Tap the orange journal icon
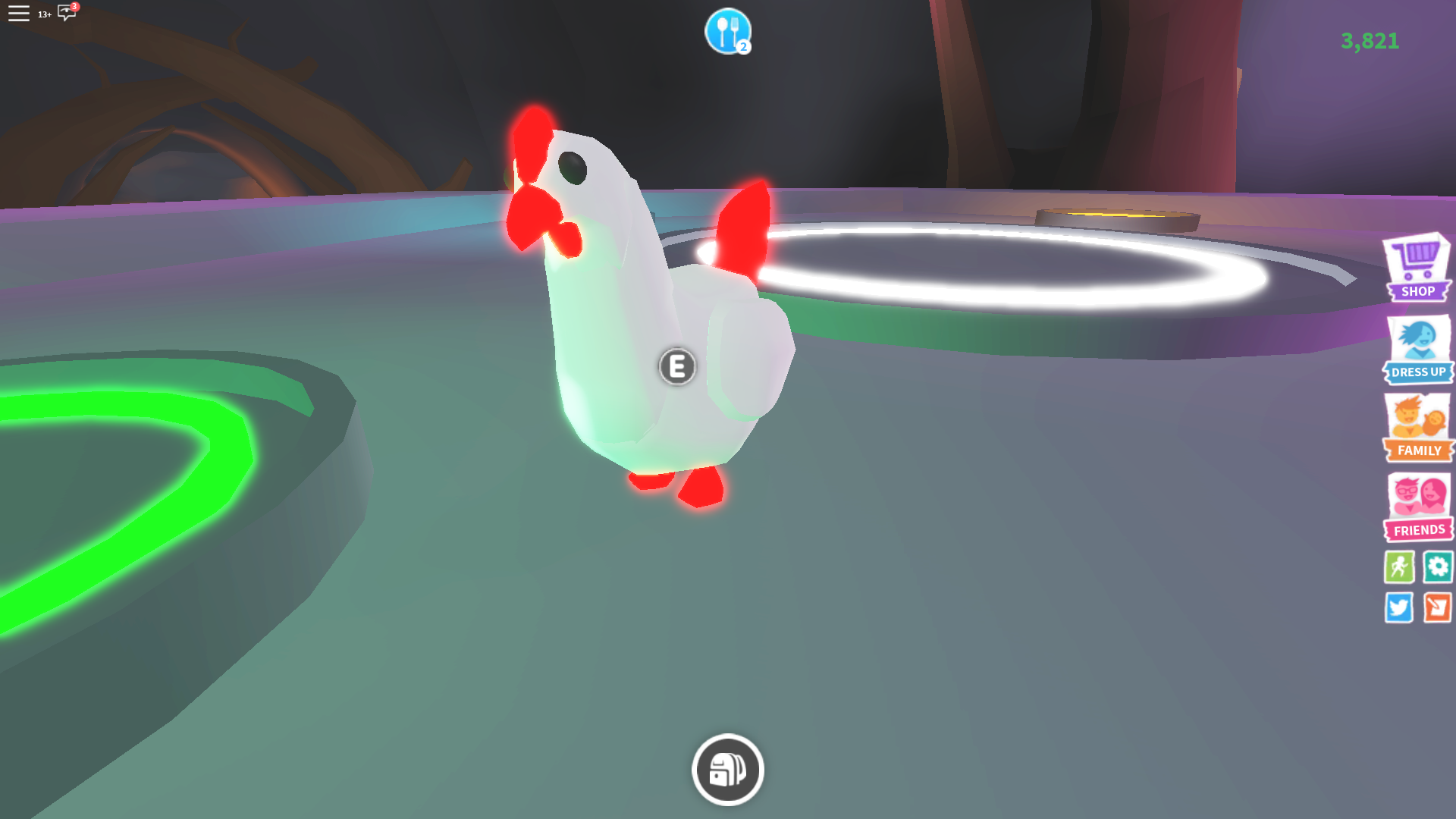This screenshot has height=819, width=1456. click(x=1438, y=607)
